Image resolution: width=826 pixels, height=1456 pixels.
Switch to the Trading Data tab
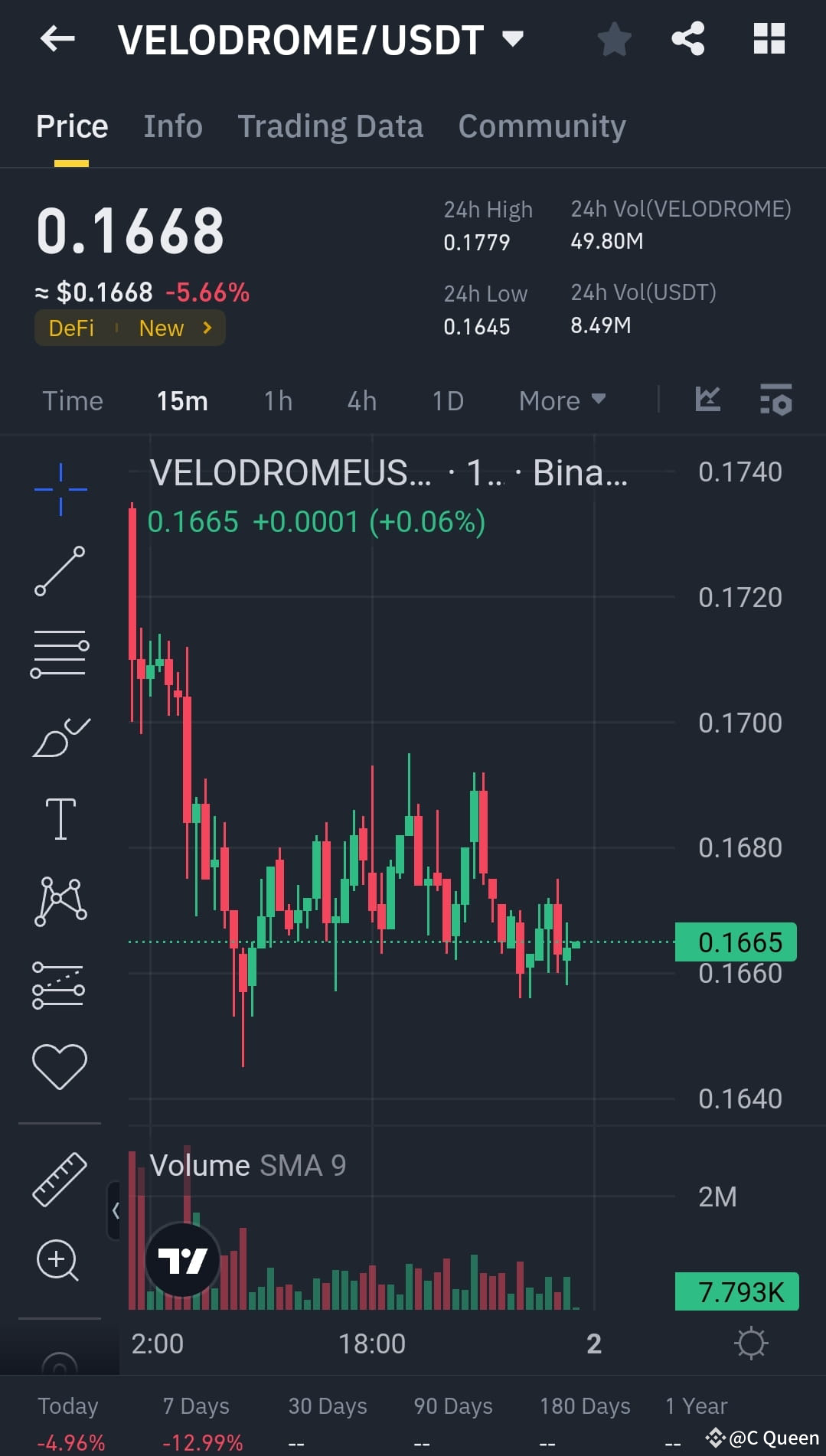331,126
